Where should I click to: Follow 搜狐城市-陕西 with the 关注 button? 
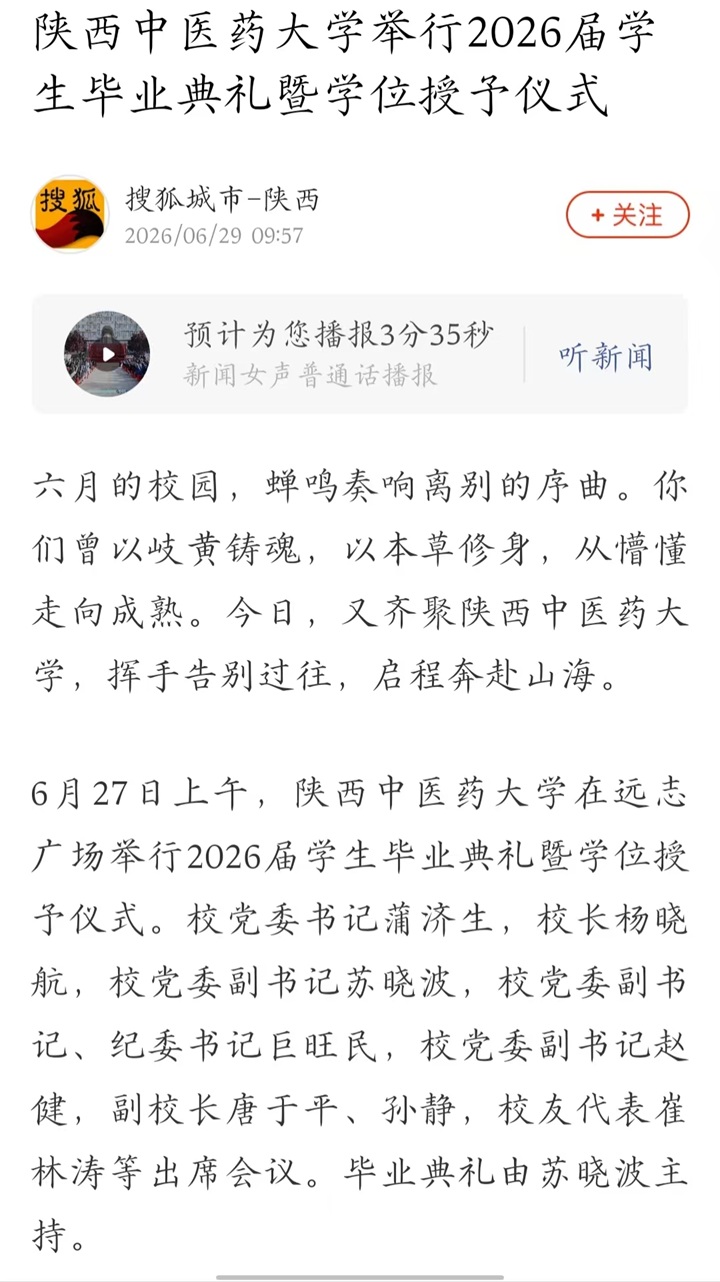click(627, 215)
